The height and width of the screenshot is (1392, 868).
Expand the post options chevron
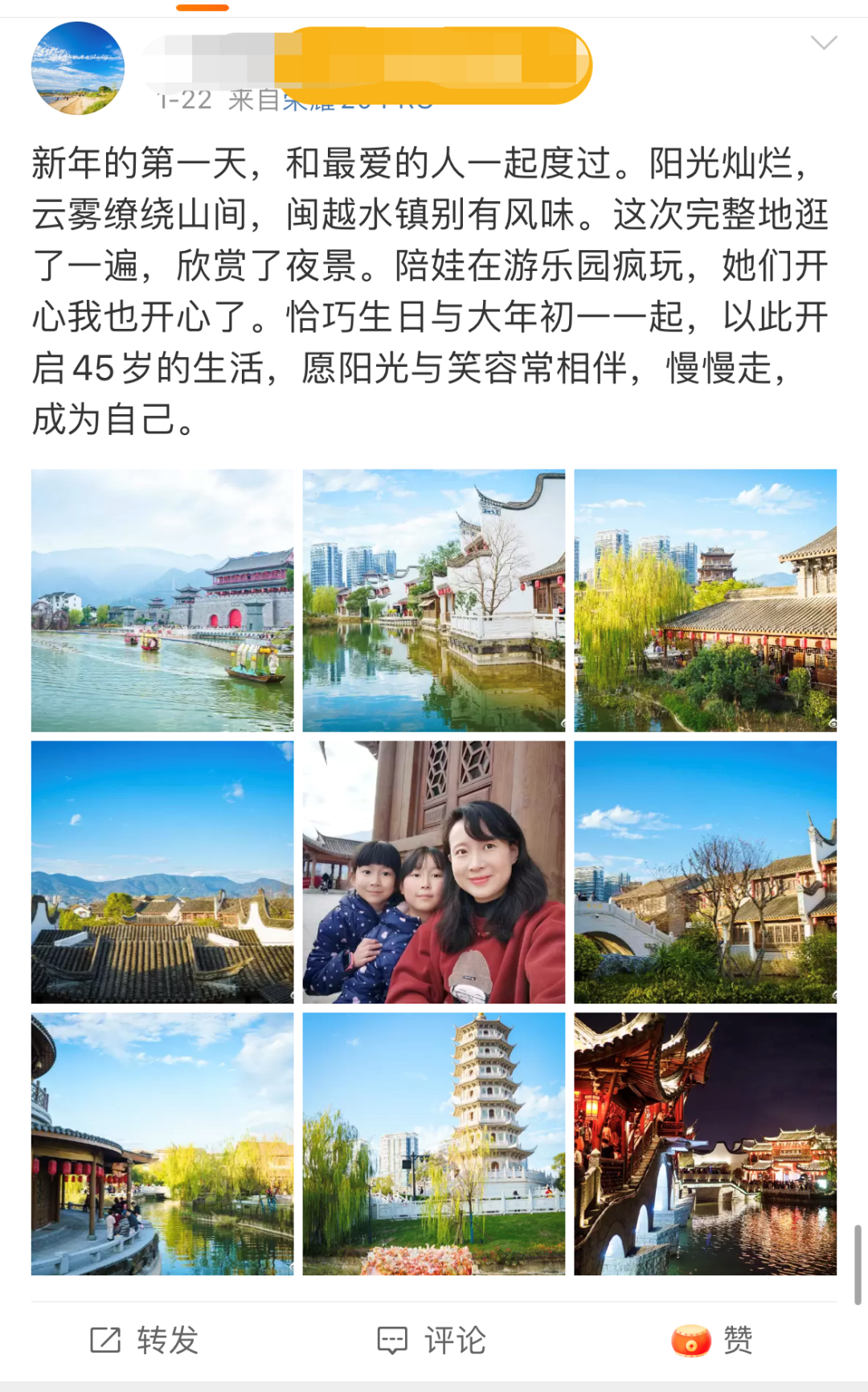tap(824, 43)
